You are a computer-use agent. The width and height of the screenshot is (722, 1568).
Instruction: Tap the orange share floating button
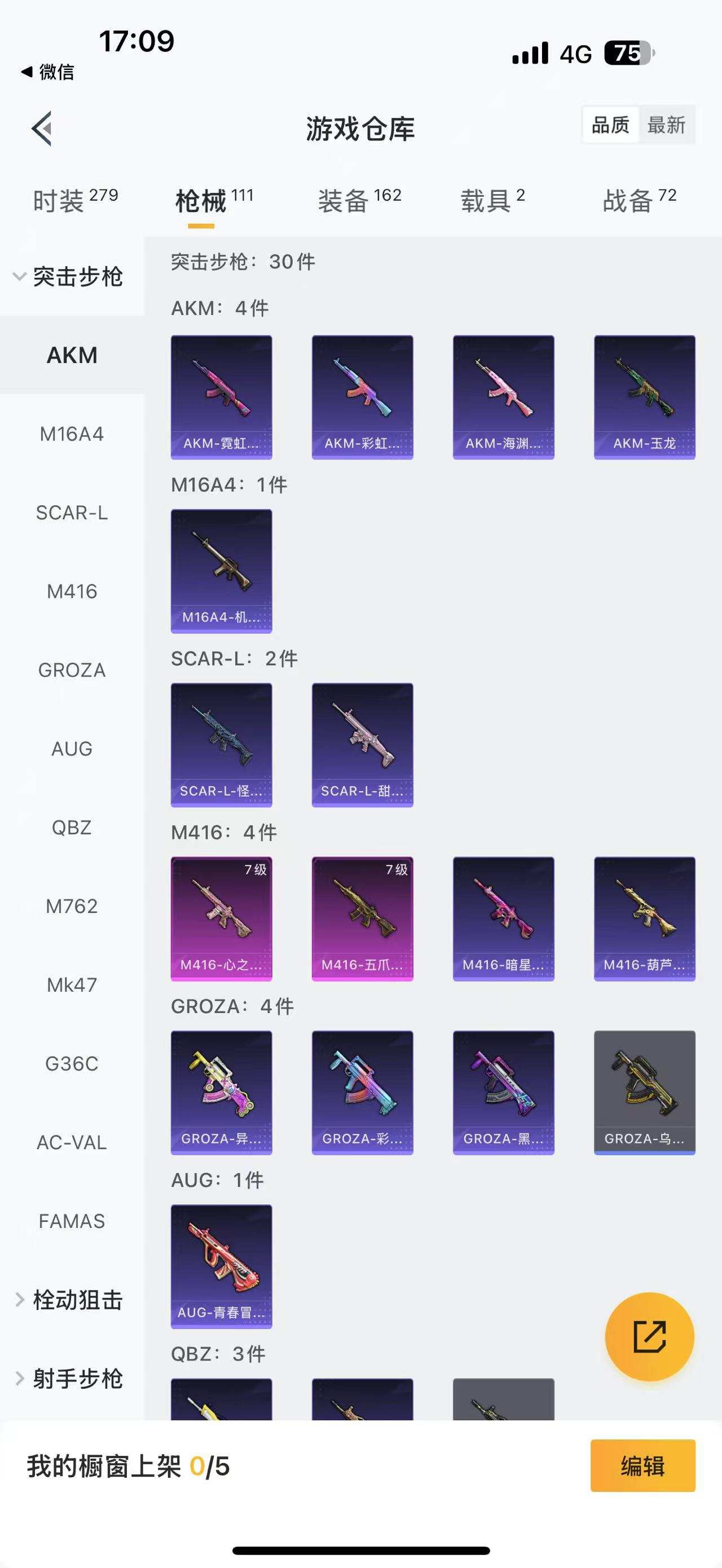[x=650, y=1337]
